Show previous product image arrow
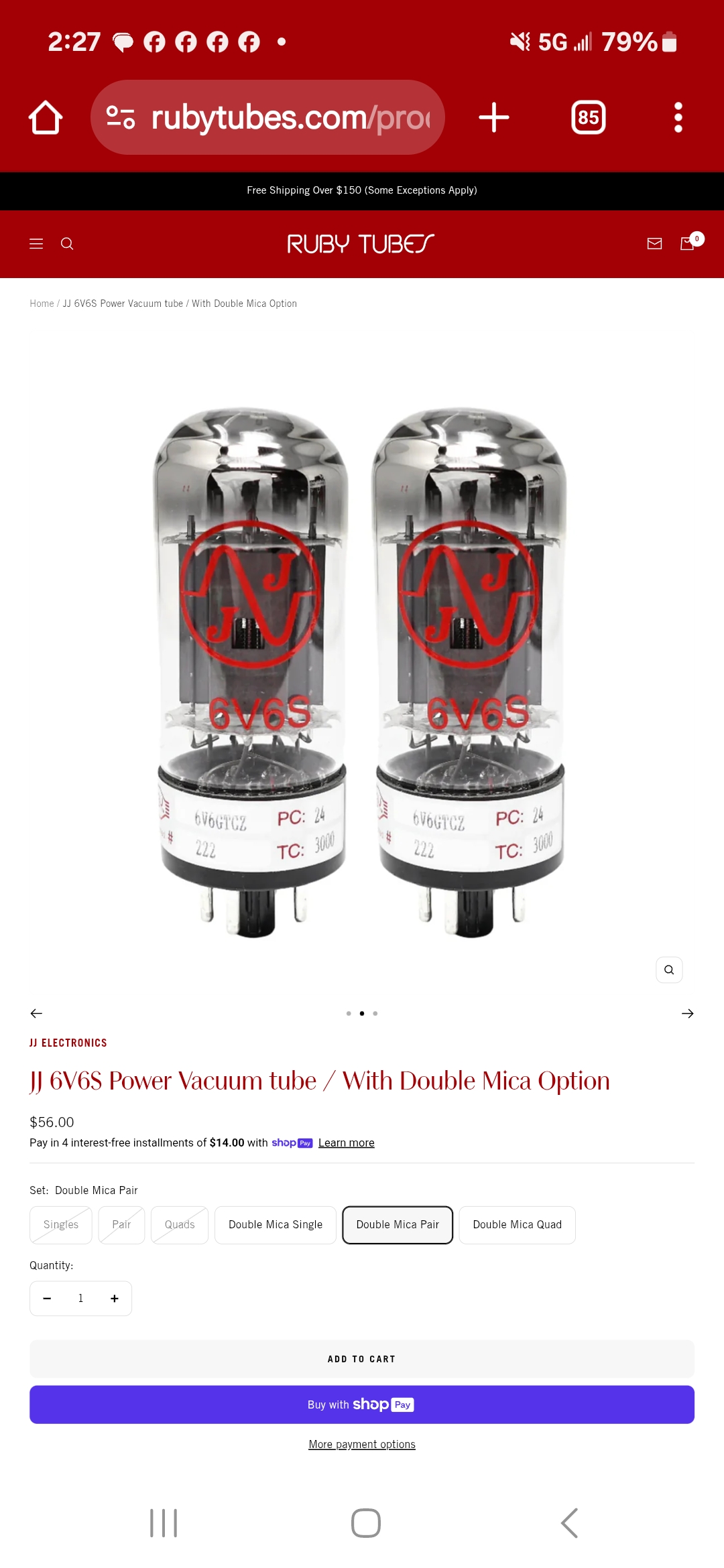This screenshot has height=1568, width=724. (x=37, y=1013)
